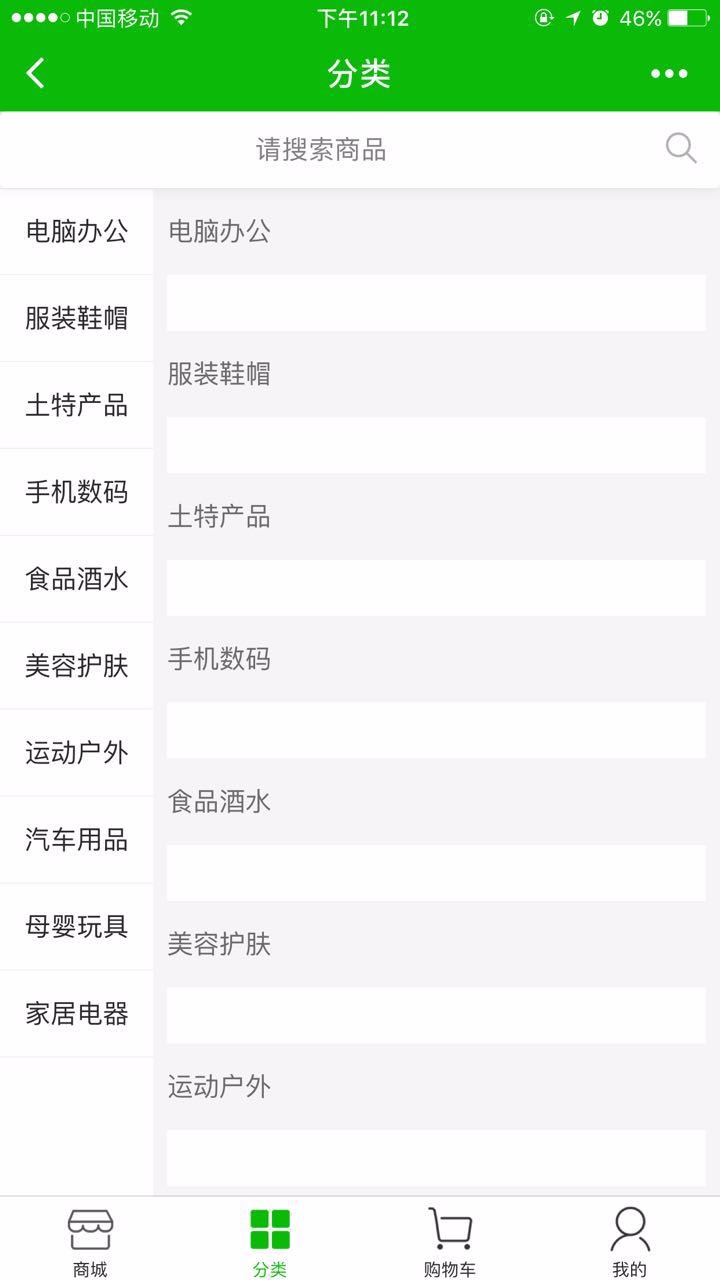Select 土特产品 in the left sidebar
This screenshot has width=720, height=1280.
pos(77,406)
